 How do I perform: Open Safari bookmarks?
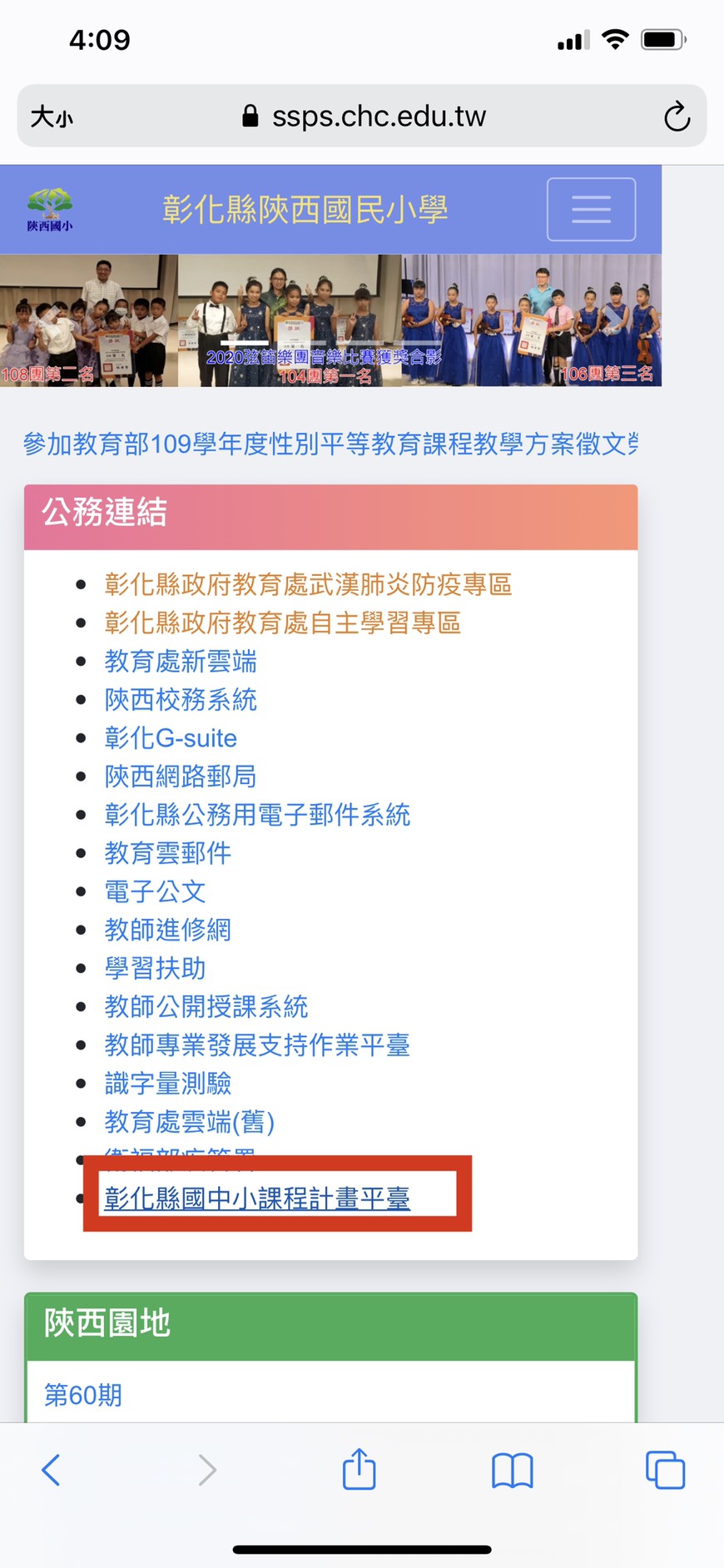[513, 1471]
